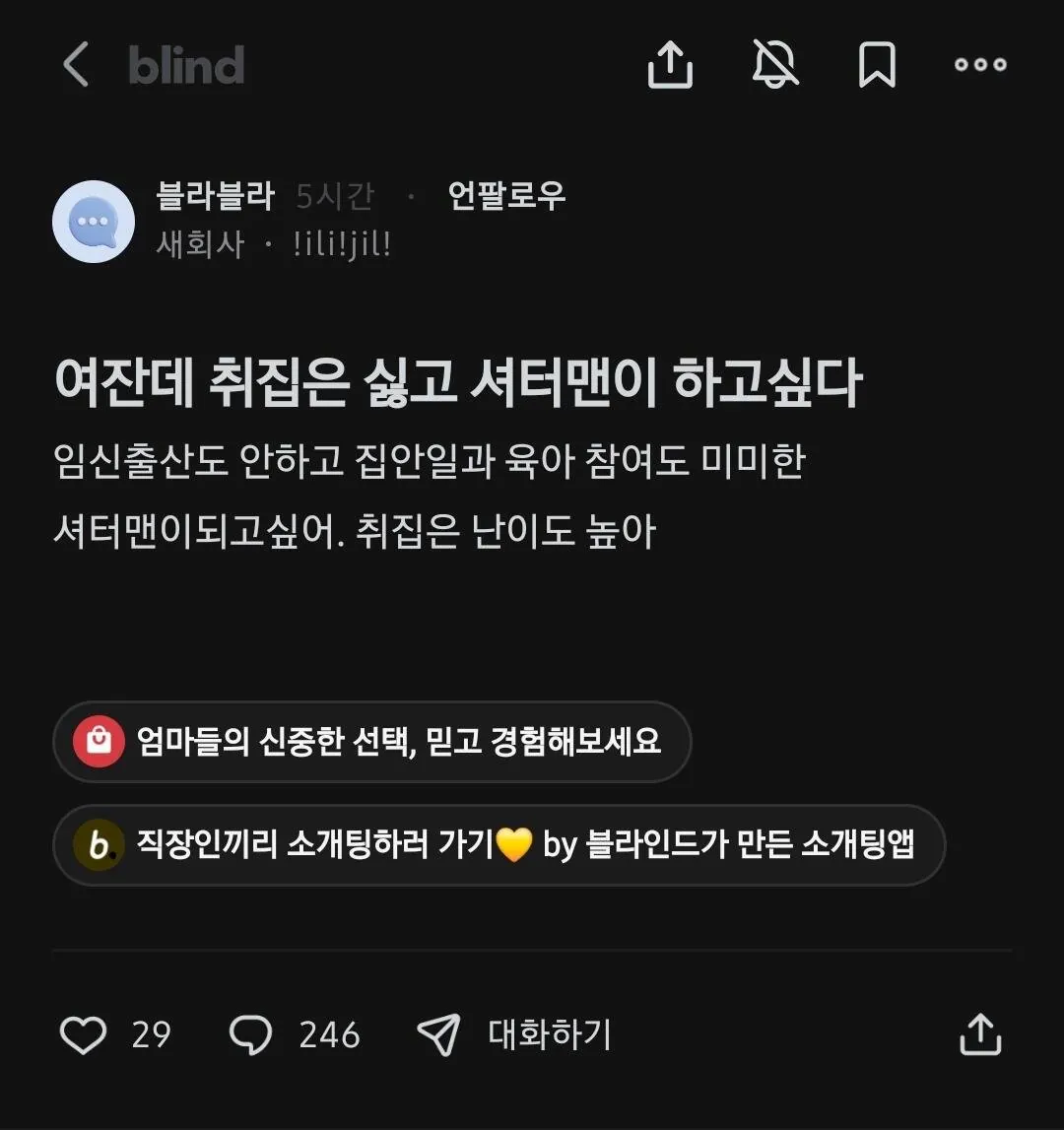The height and width of the screenshot is (1130, 1064).
Task: Tap the blind 'b' icon on the dating ad
Action: tap(95, 845)
